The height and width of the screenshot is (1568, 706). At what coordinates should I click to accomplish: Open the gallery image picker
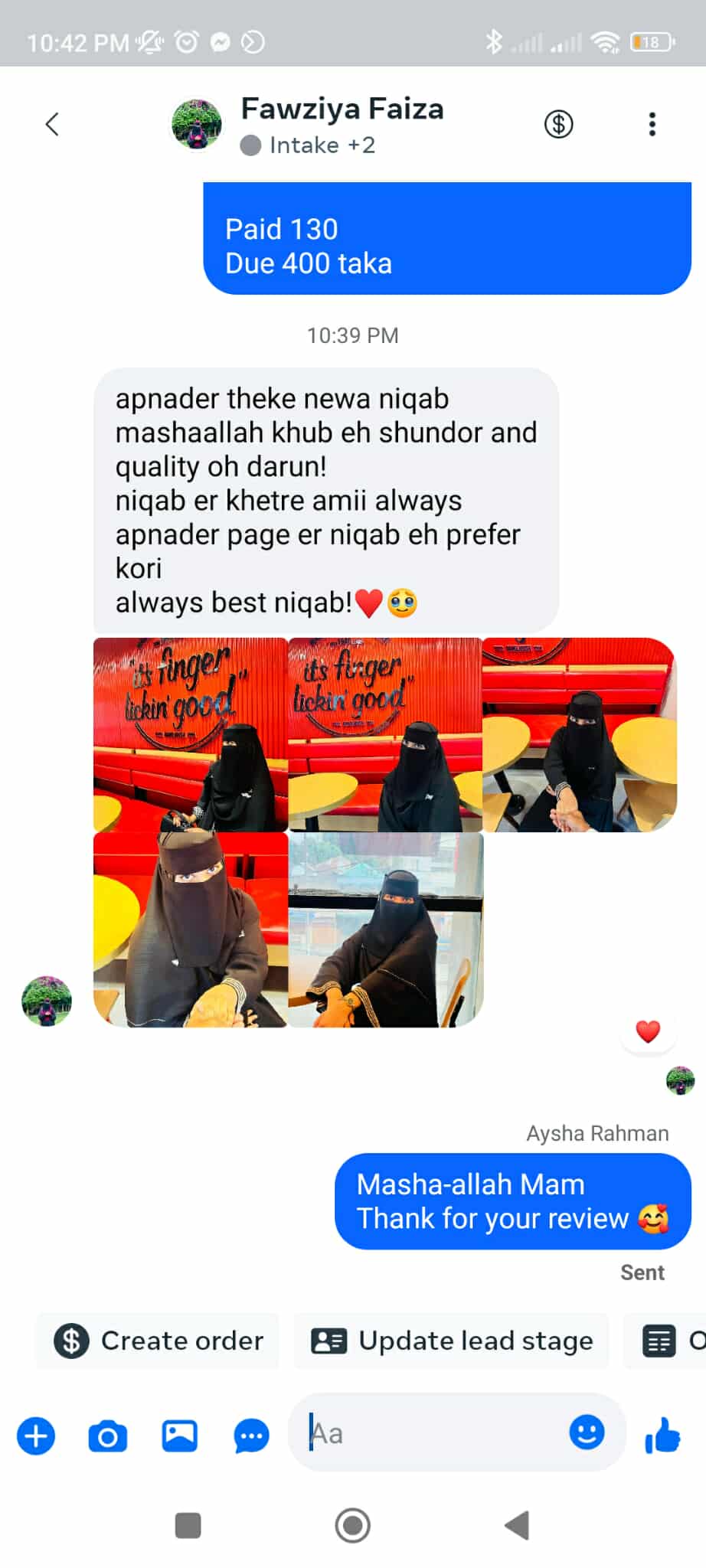coord(179,1436)
